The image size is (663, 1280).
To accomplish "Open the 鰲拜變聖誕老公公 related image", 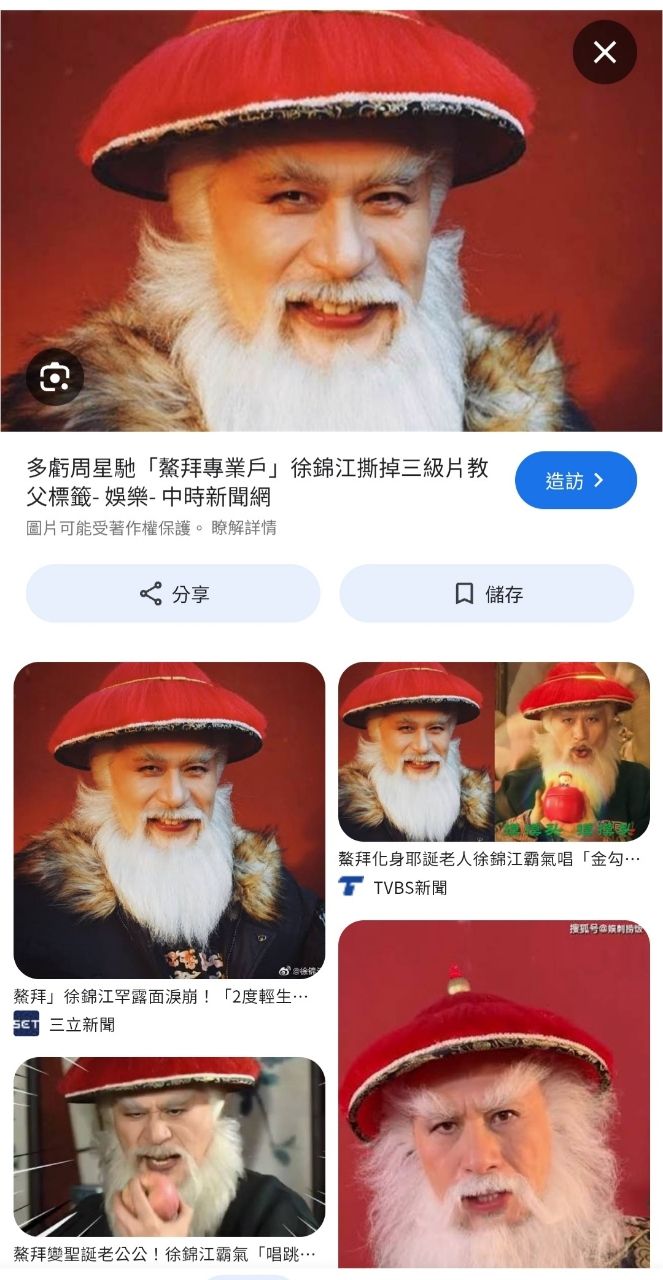I will 169,1147.
